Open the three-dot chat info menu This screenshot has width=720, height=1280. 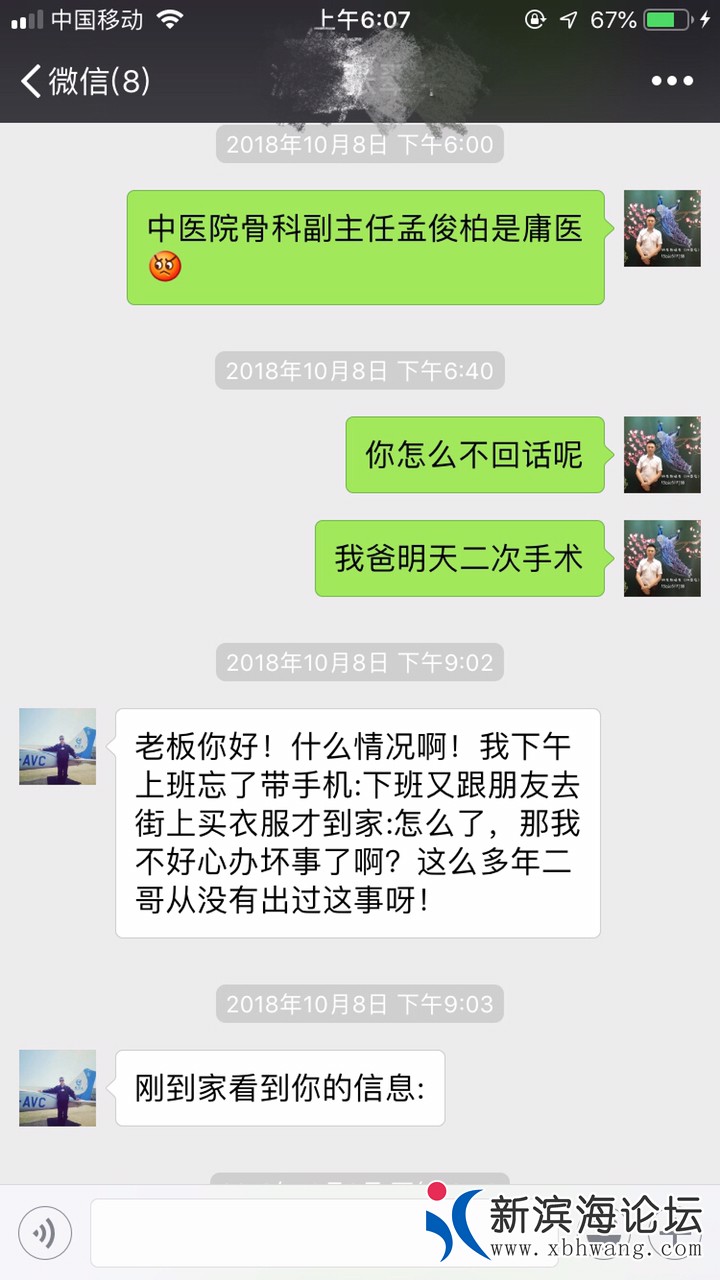[672, 81]
